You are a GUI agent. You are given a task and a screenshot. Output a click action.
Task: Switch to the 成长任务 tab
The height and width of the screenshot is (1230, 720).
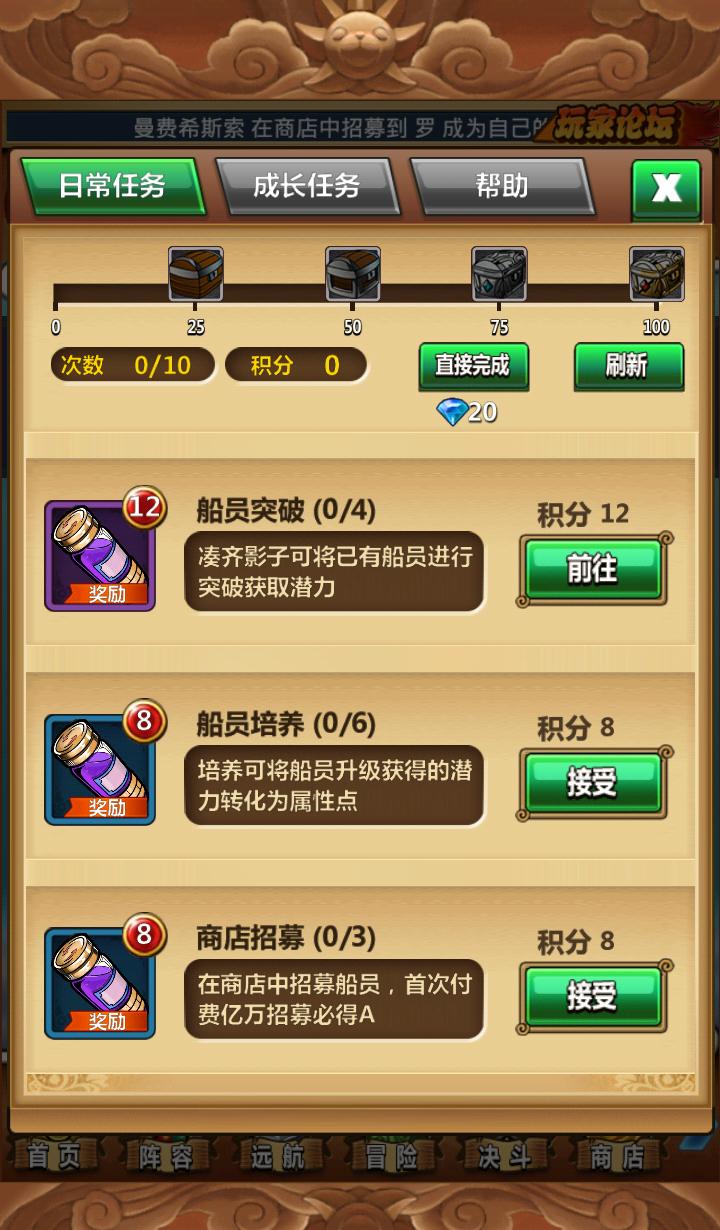[306, 186]
